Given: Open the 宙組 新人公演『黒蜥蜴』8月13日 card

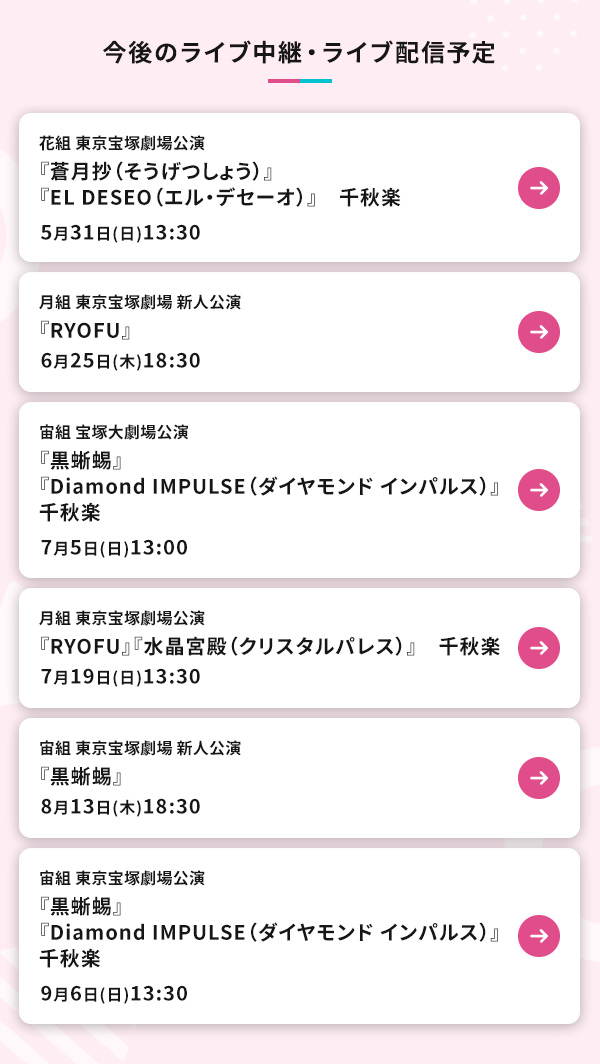Looking at the screenshot, I should pos(299,778).
